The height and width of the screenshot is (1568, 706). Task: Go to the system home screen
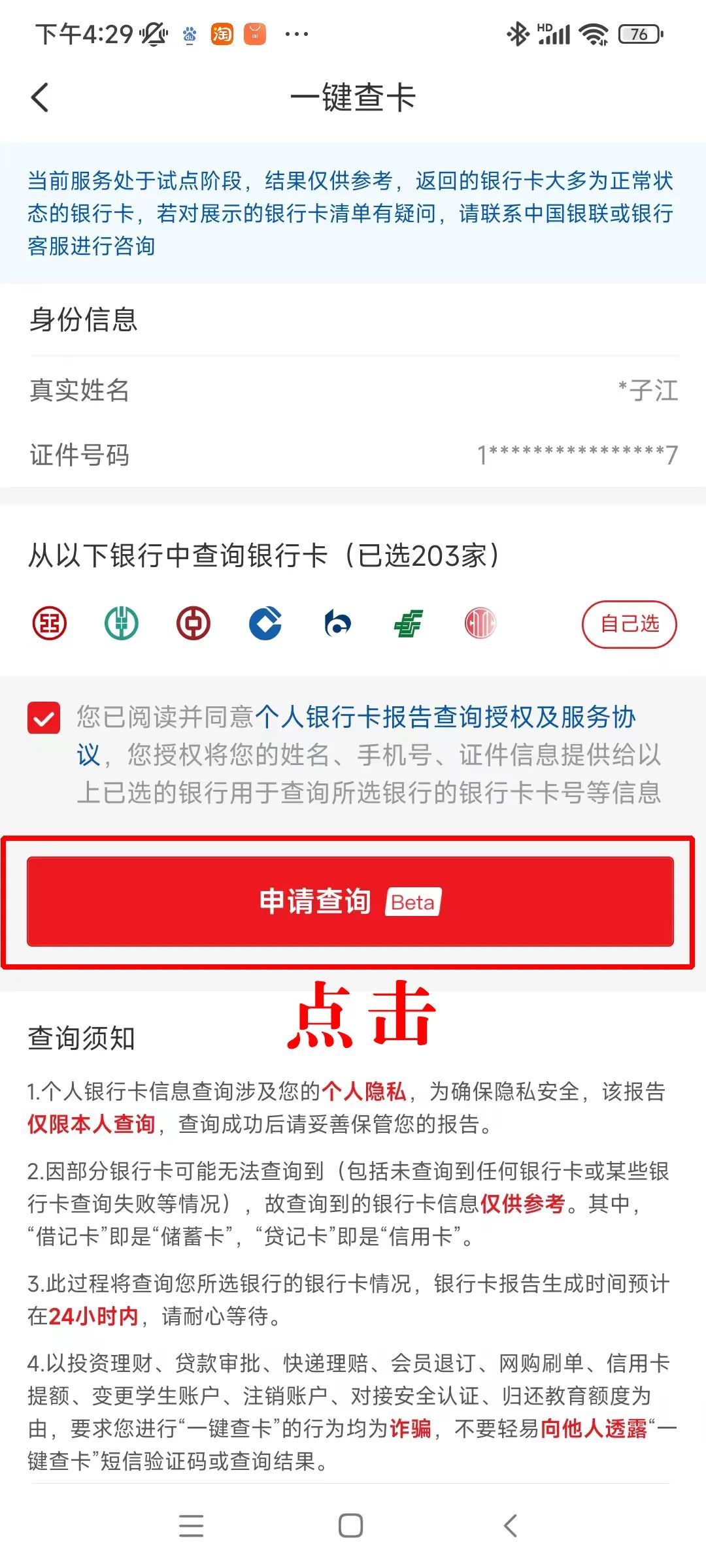351,1526
